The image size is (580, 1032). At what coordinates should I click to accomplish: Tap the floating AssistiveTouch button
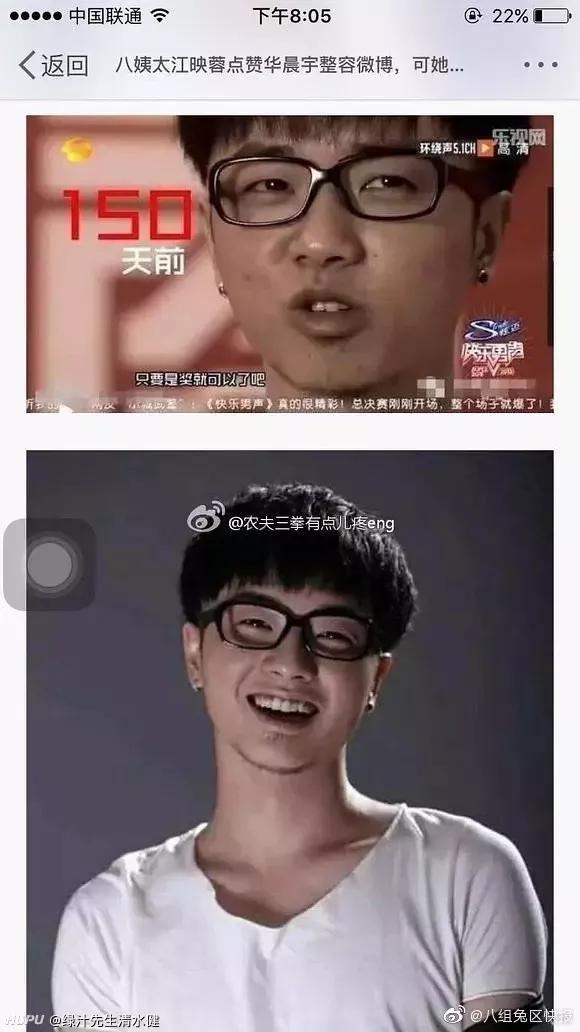50,564
